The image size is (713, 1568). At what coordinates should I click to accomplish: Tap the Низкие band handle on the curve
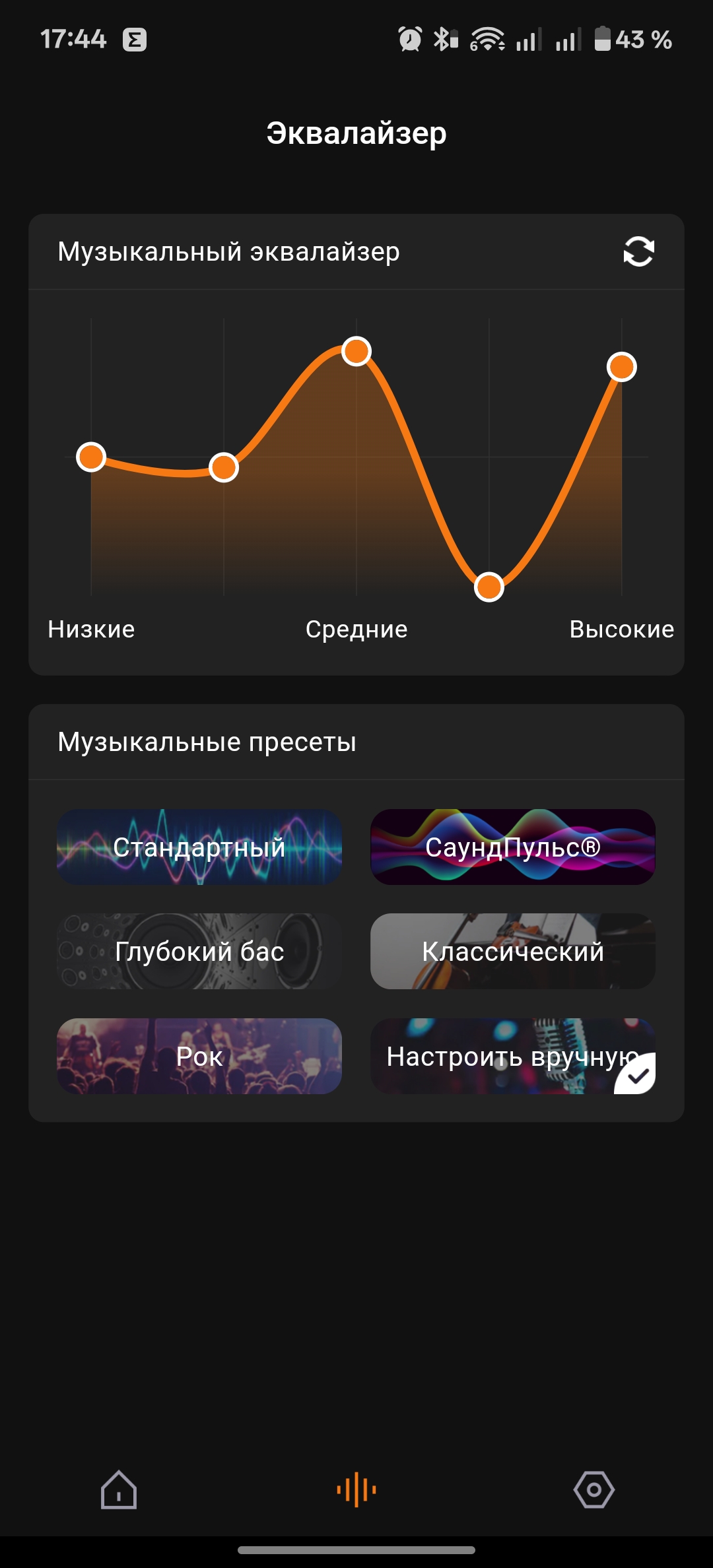(91, 457)
